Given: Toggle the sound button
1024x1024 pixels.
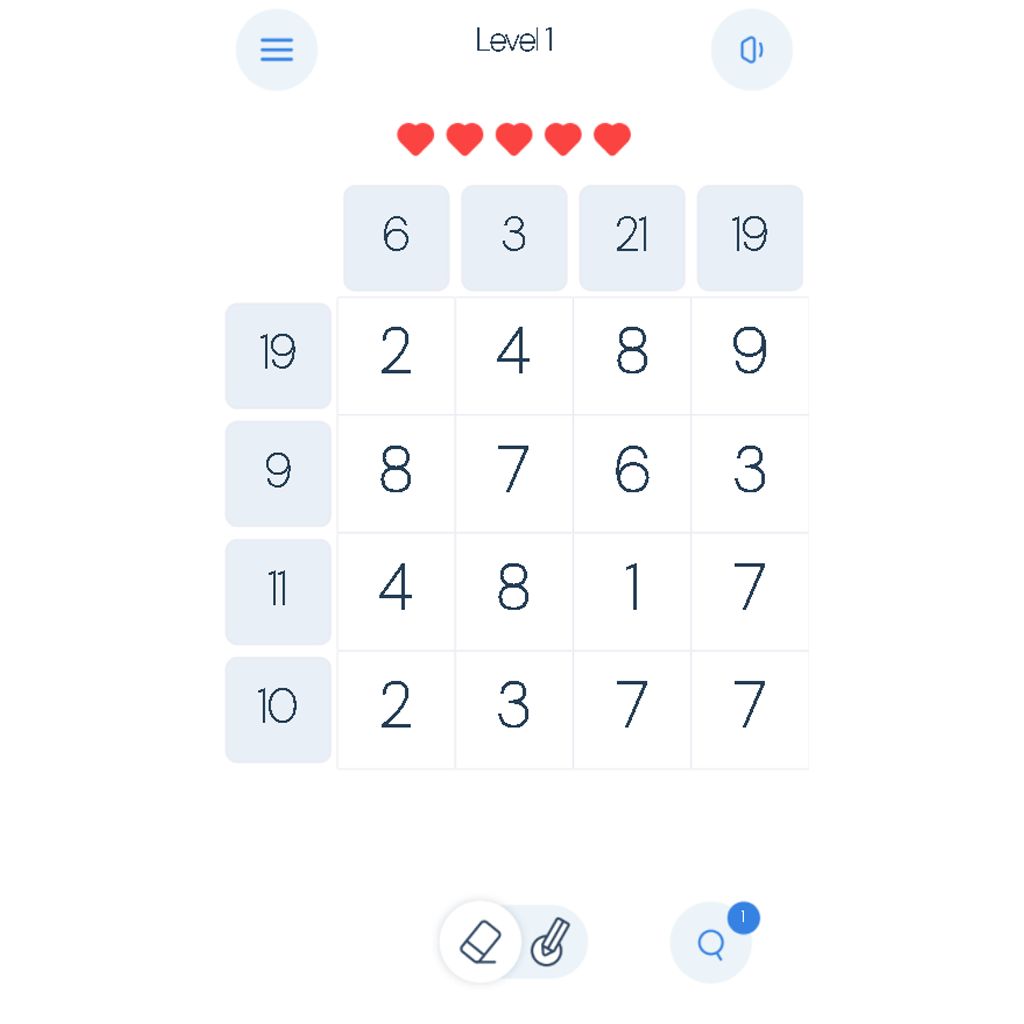Looking at the screenshot, I should click(751, 50).
